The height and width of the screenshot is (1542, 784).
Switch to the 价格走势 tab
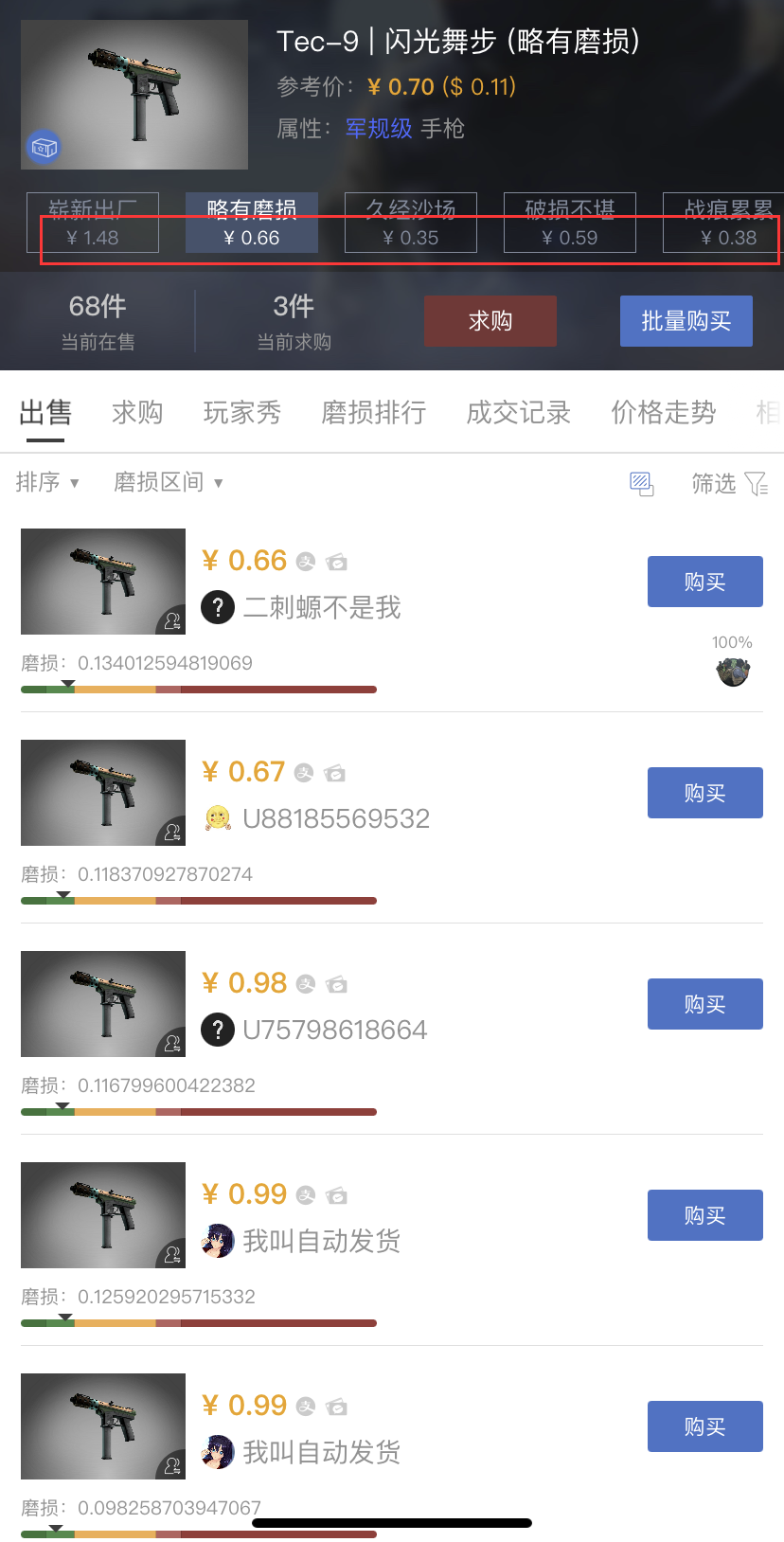point(663,413)
